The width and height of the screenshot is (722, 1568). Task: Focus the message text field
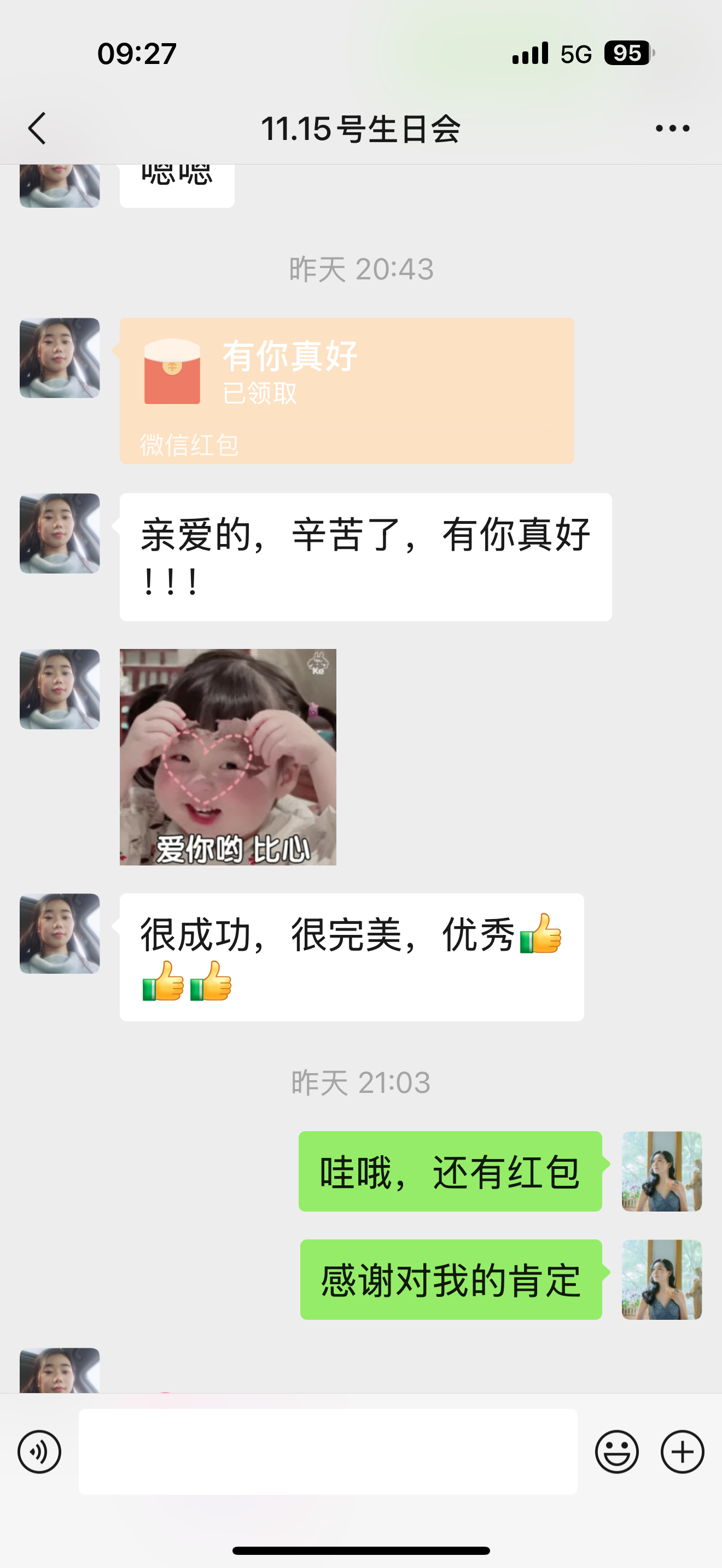(x=328, y=1452)
